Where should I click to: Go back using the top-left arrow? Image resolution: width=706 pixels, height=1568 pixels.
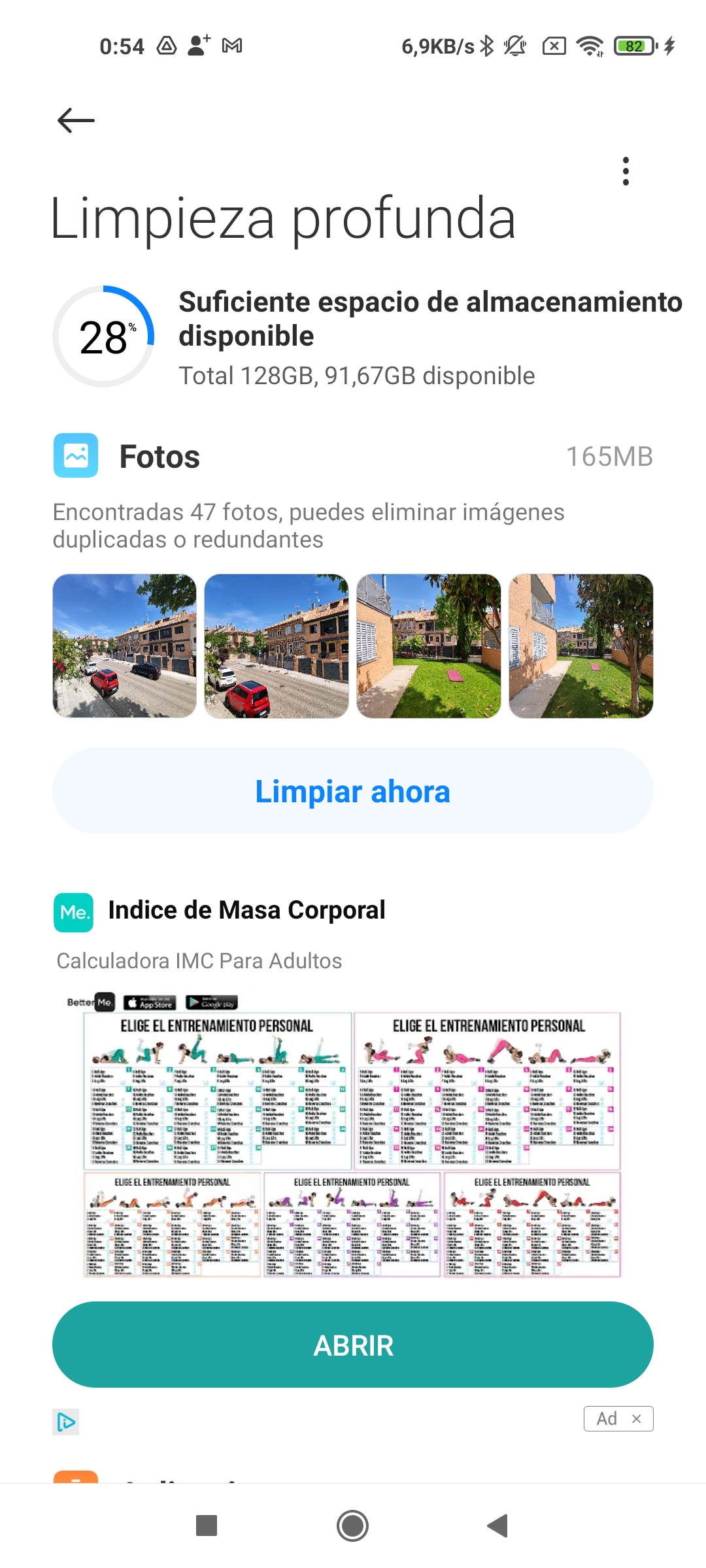76,121
